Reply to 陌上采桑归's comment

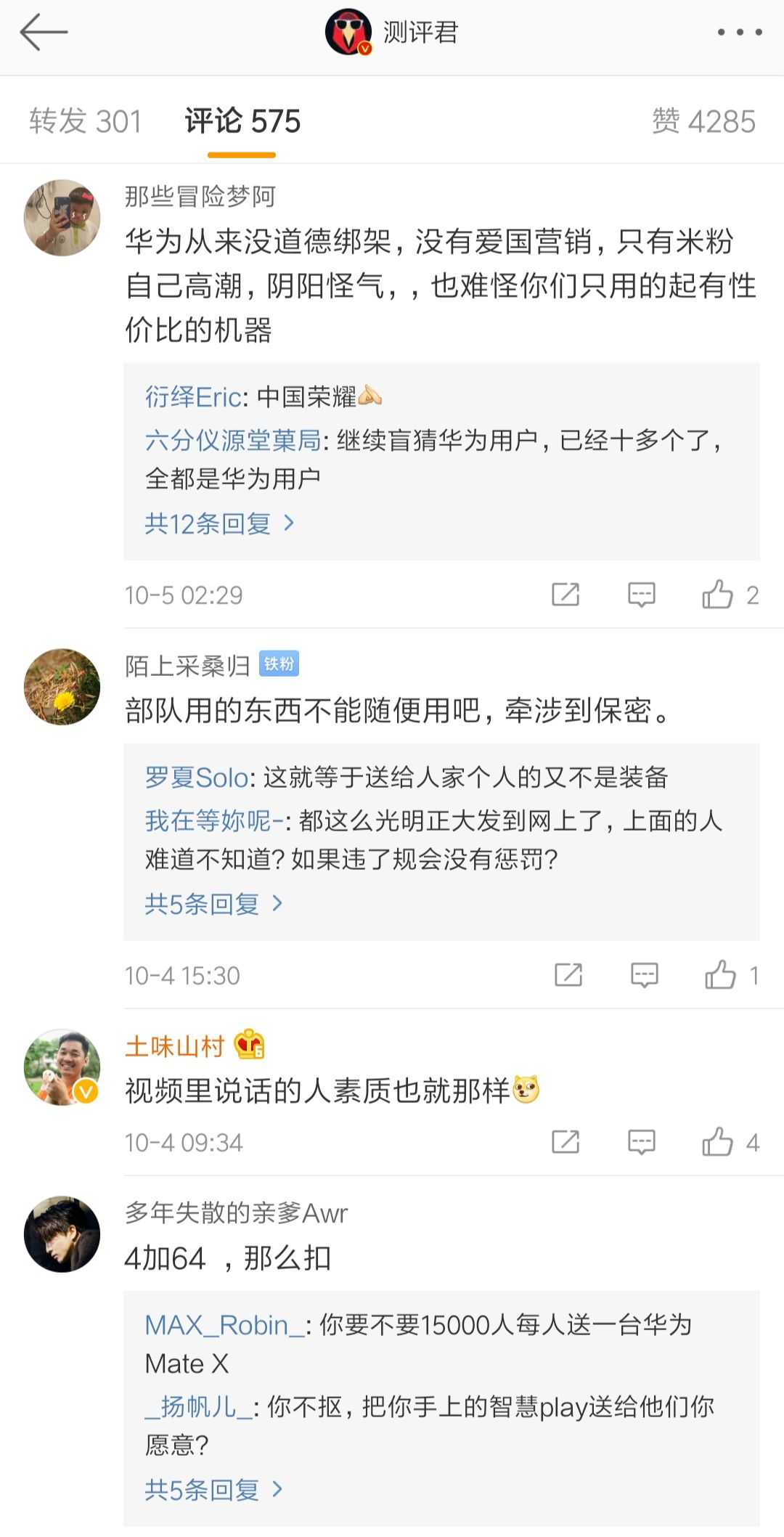click(x=644, y=975)
